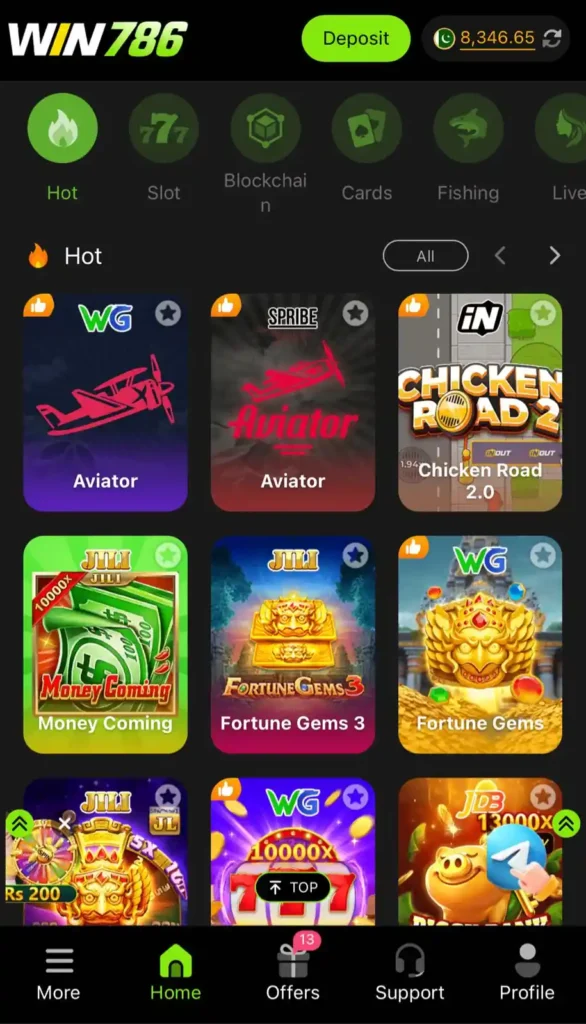Go to next hot games page
Image resolution: width=586 pixels, height=1024 pixels.
[555, 255]
